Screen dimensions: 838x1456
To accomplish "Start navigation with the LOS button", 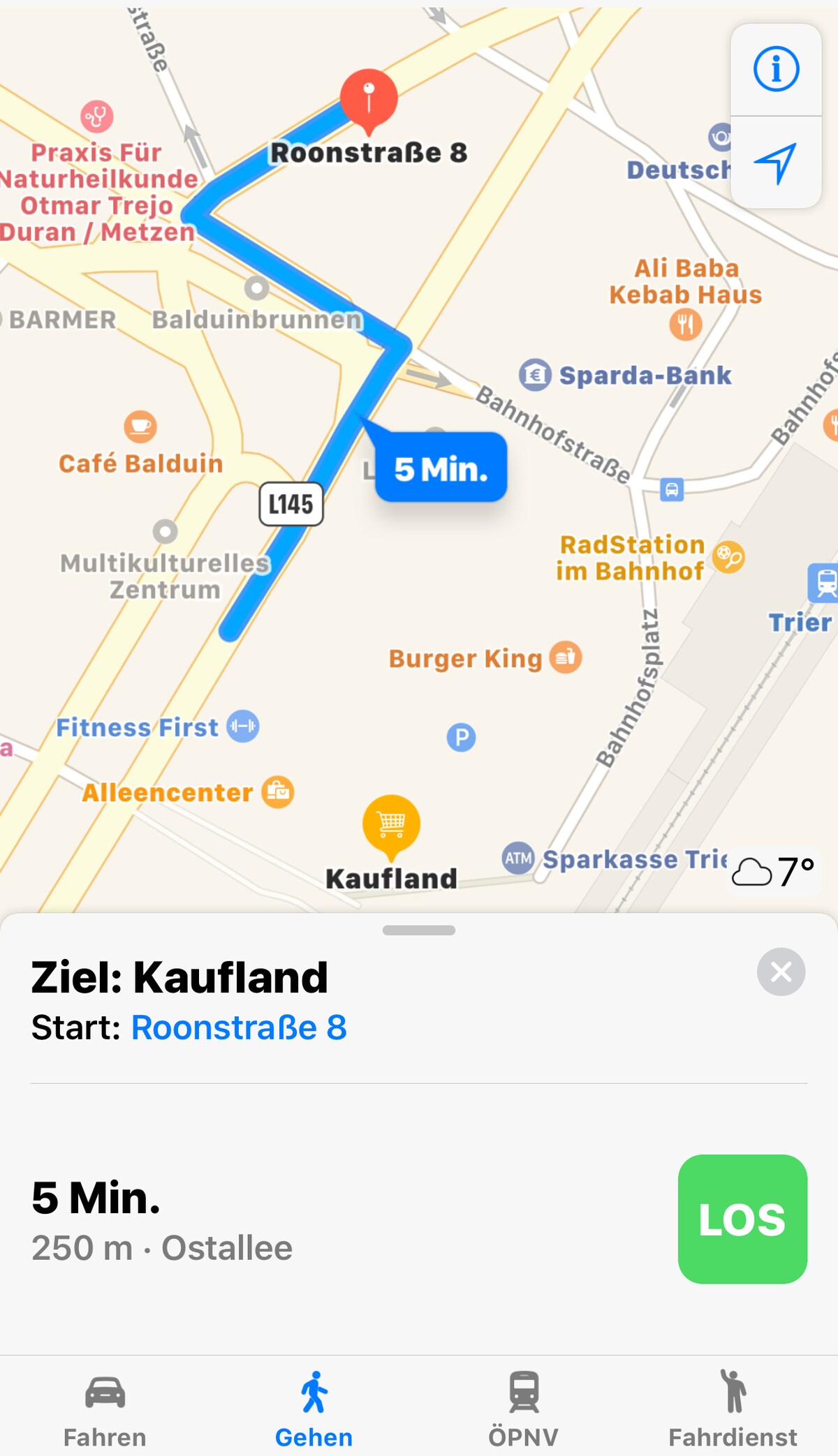I will [x=742, y=1219].
